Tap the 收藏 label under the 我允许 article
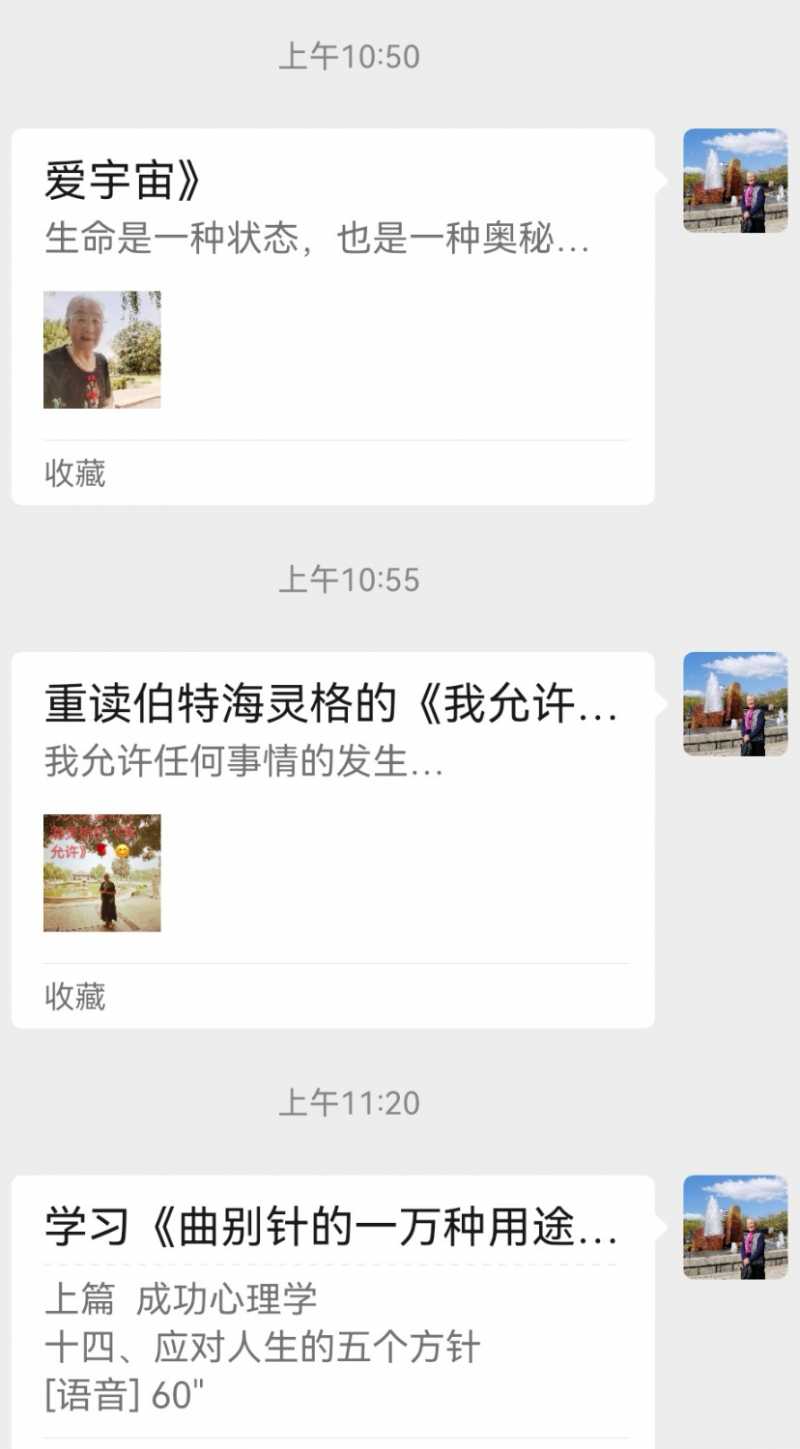Image resolution: width=800 pixels, height=1449 pixels. click(74, 997)
